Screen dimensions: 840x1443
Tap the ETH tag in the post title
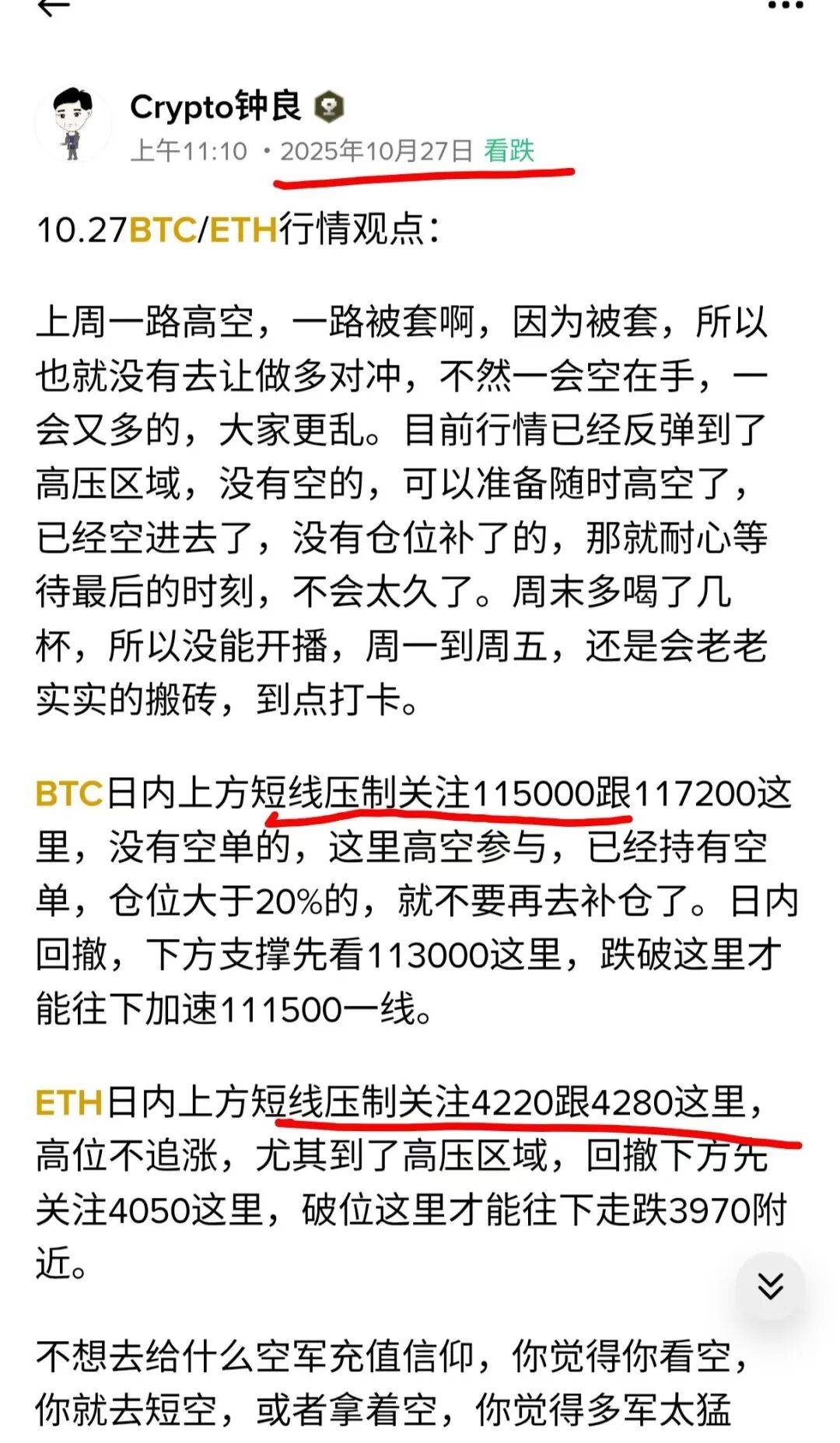pyautogui.click(x=243, y=230)
